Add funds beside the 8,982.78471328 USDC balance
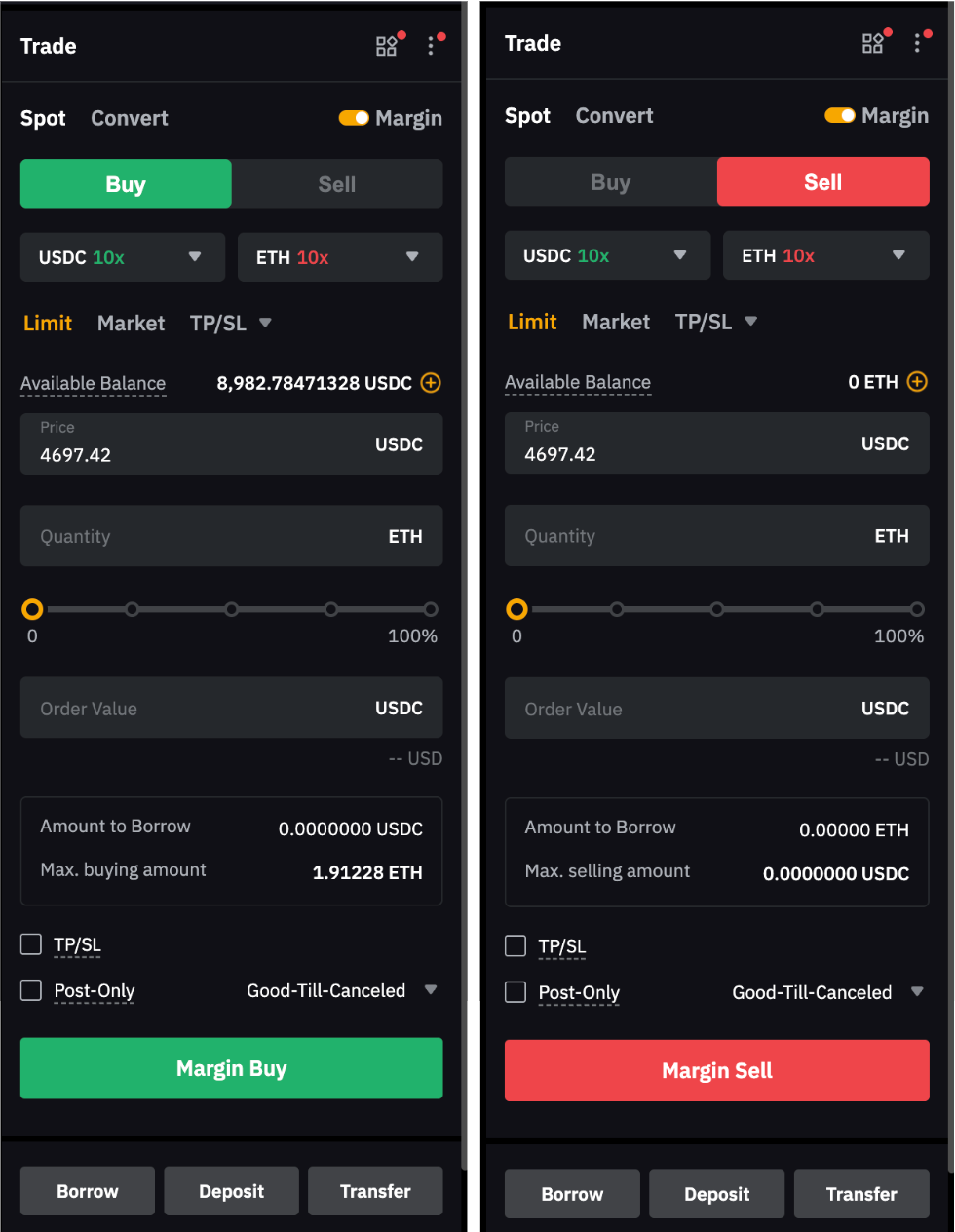The height and width of the screenshot is (1232, 955). click(431, 383)
